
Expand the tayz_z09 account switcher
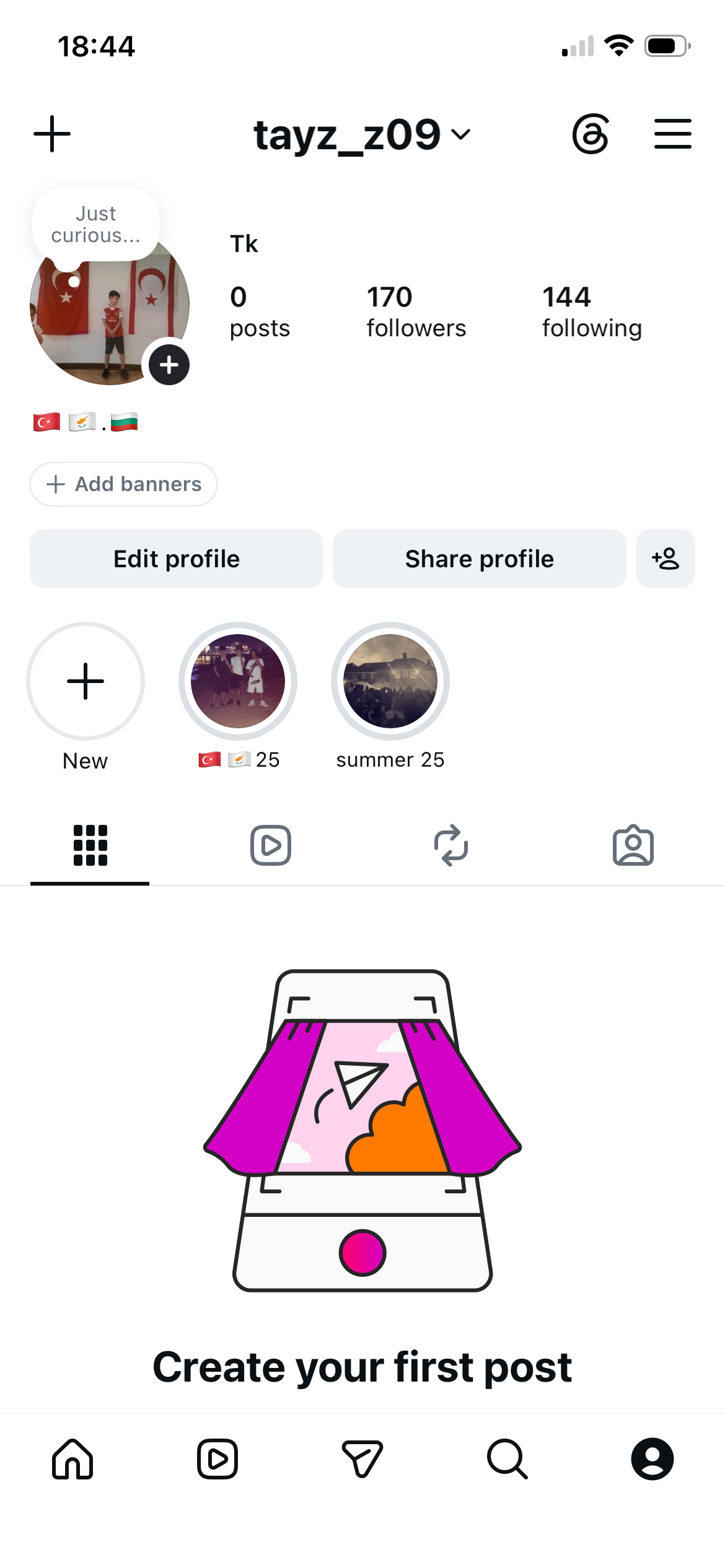point(362,134)
